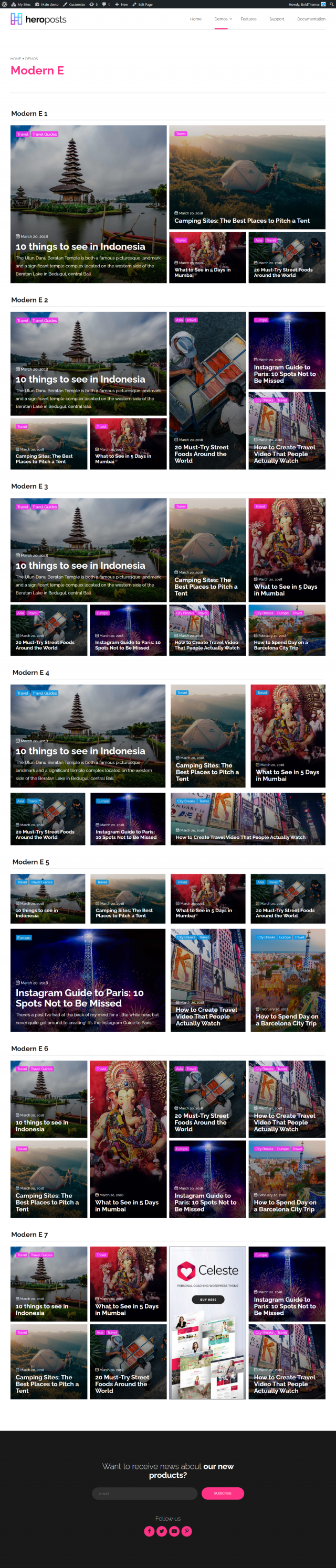This screenshot has width=336, height=1568.
Task: Open the Celeste theme ad banner
Action: pyautogui.click(x=208, y=1322)
